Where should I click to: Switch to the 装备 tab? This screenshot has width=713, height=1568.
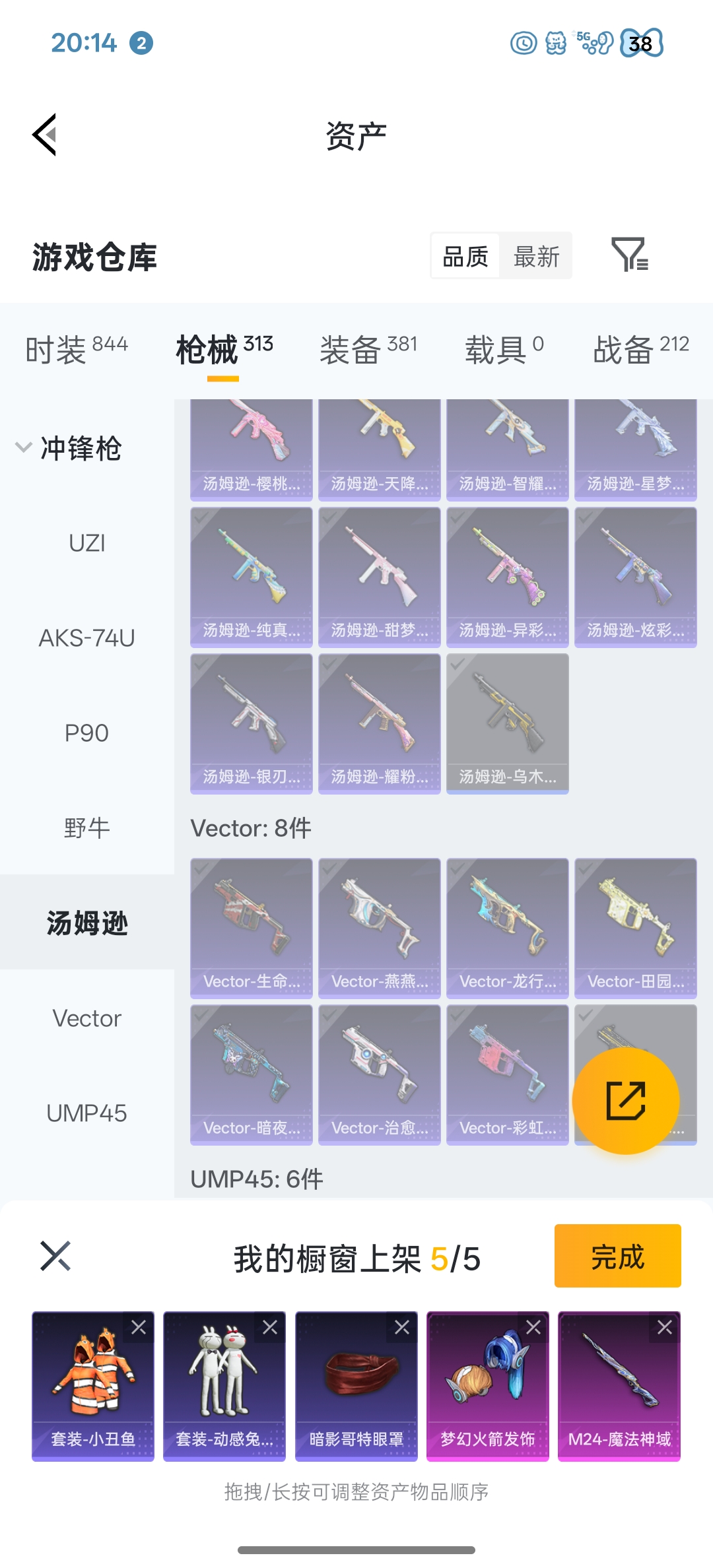(x=368, y=349)
